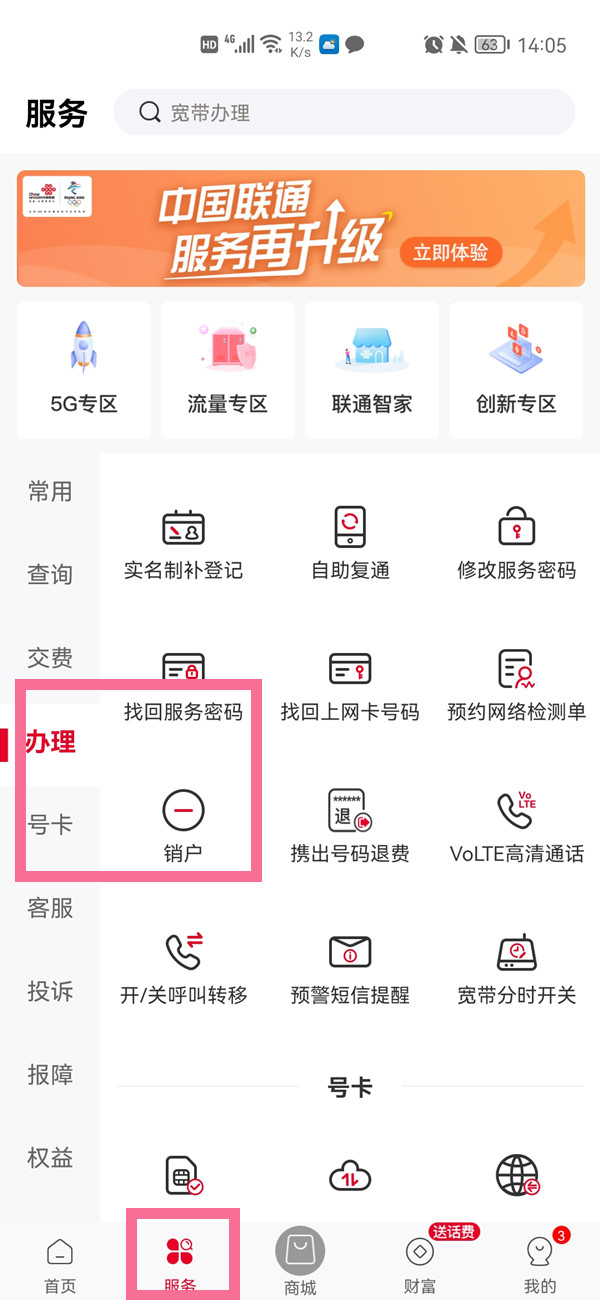600x1300 pixels.
Task: Open 修改服务密码
Action: click(x=516, y=543)
